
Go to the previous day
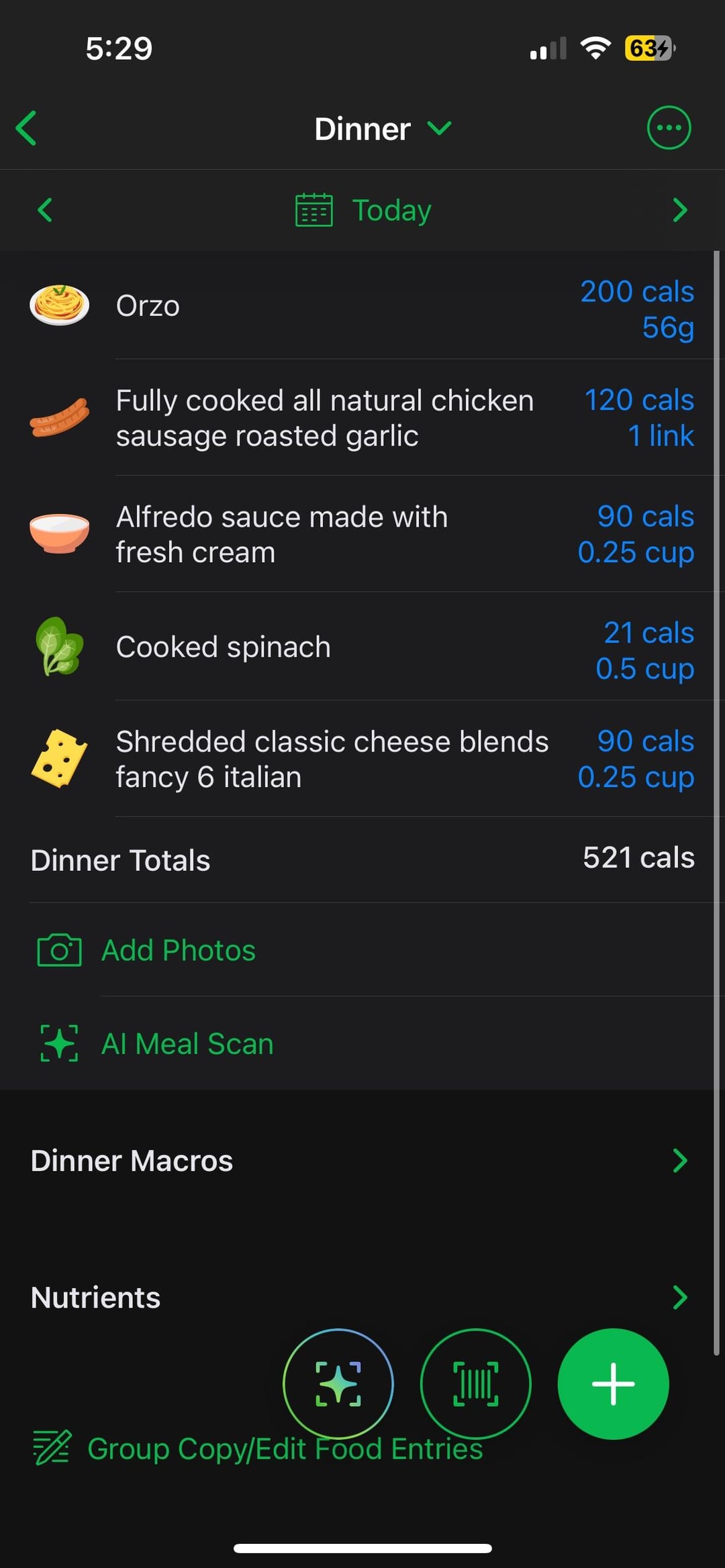[x=45, y=210]
